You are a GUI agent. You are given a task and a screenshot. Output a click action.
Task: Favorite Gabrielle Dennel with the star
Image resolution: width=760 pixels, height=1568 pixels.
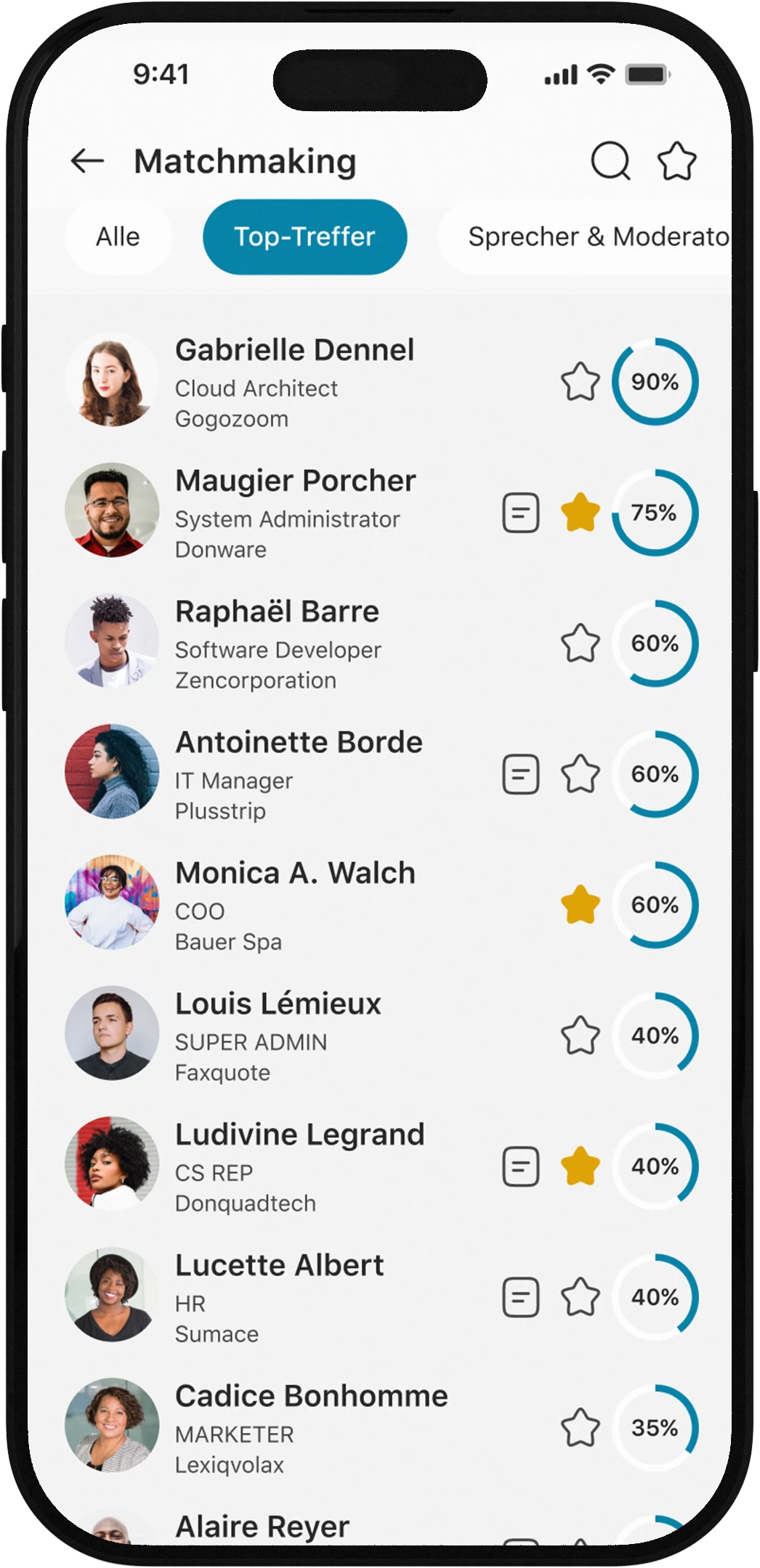click(x=581, y=382)
